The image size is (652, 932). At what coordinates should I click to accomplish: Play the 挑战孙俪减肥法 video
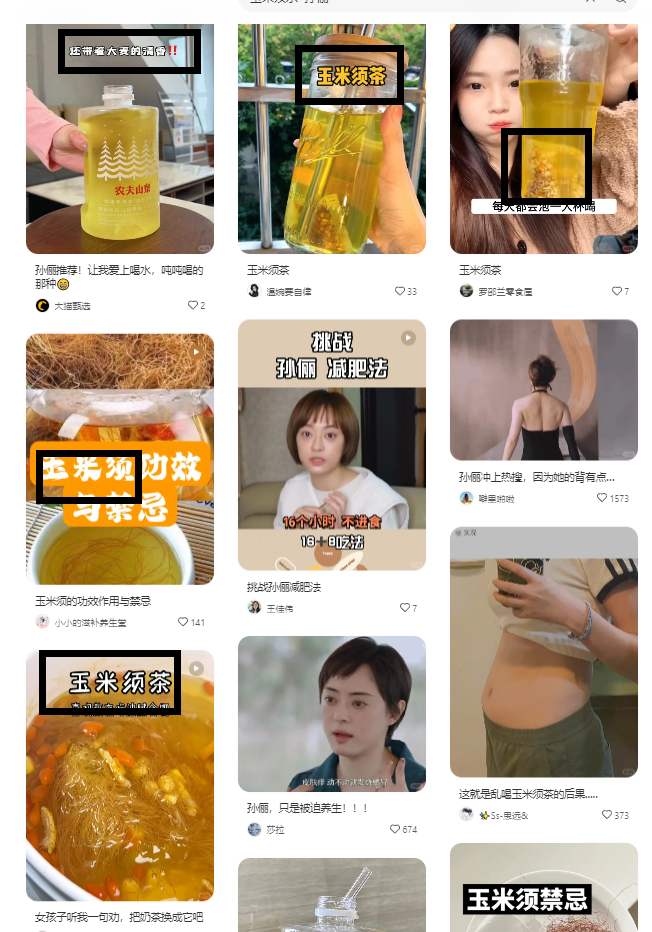click(331, 445)
